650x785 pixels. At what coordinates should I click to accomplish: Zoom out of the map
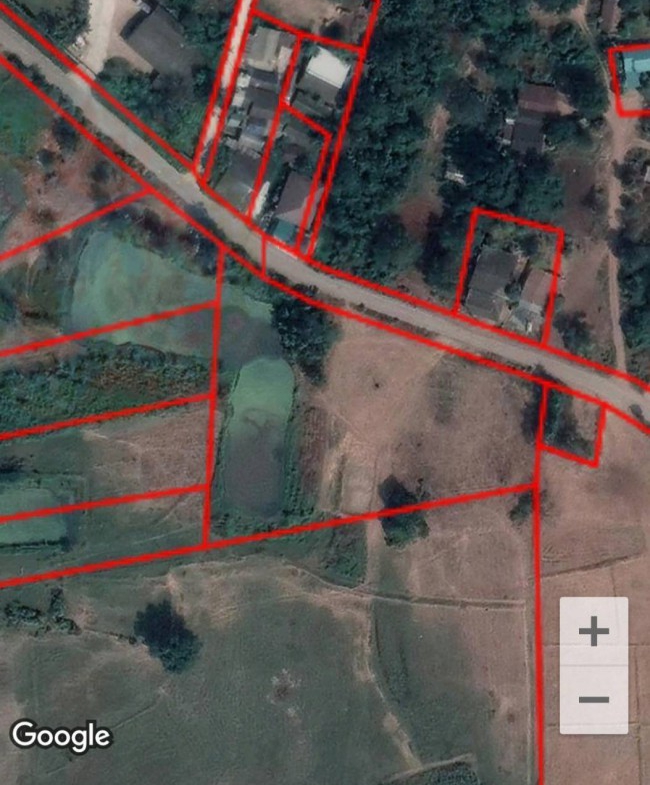tap(594, 699)
